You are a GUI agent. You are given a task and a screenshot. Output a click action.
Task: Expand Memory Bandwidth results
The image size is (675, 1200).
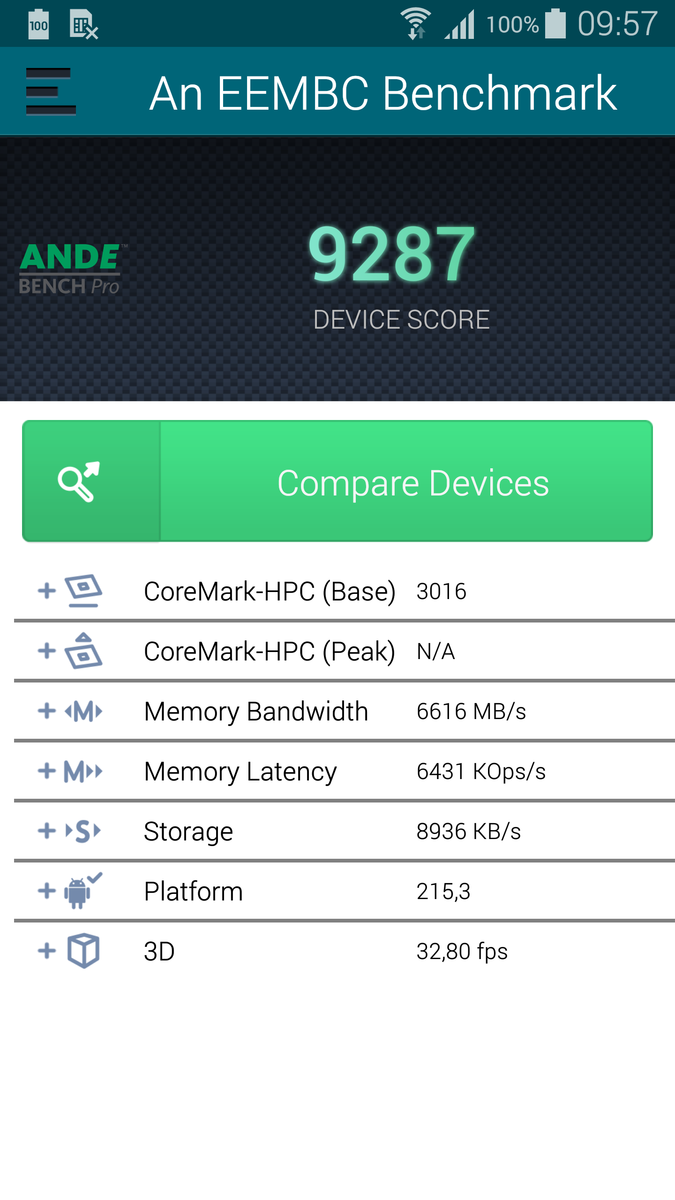(46, 711)
